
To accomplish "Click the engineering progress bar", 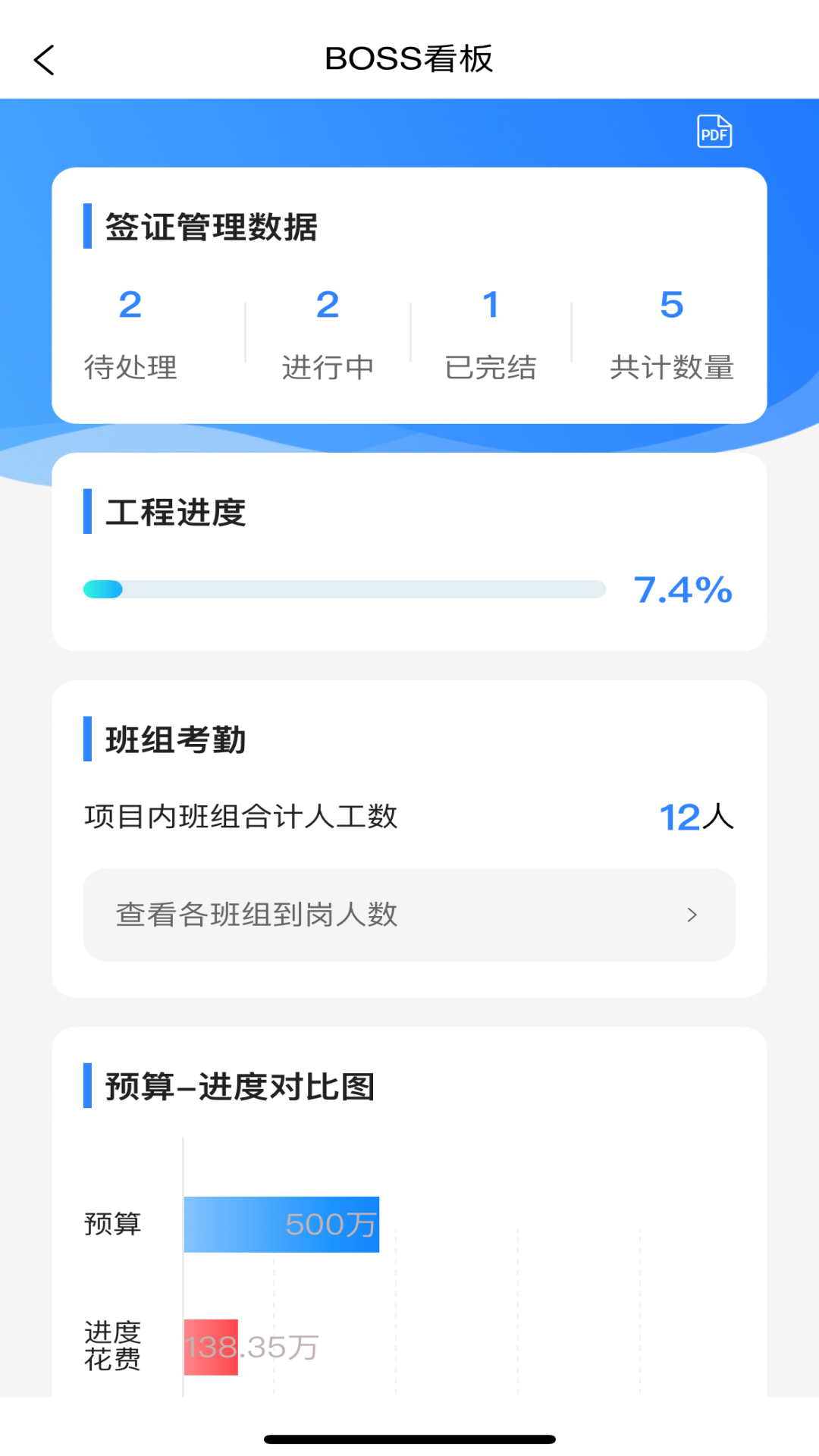I will 344,588.
